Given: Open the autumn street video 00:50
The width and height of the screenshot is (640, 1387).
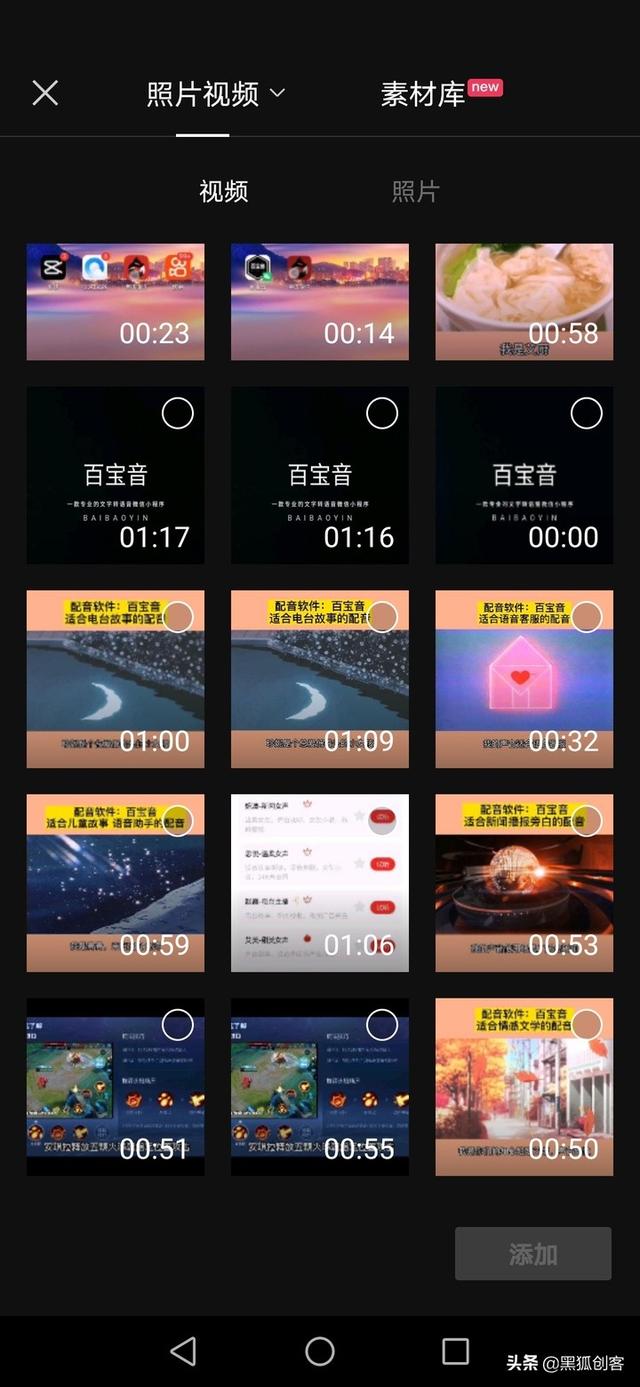Looking at the screenshot, I should pos(524,1087).
